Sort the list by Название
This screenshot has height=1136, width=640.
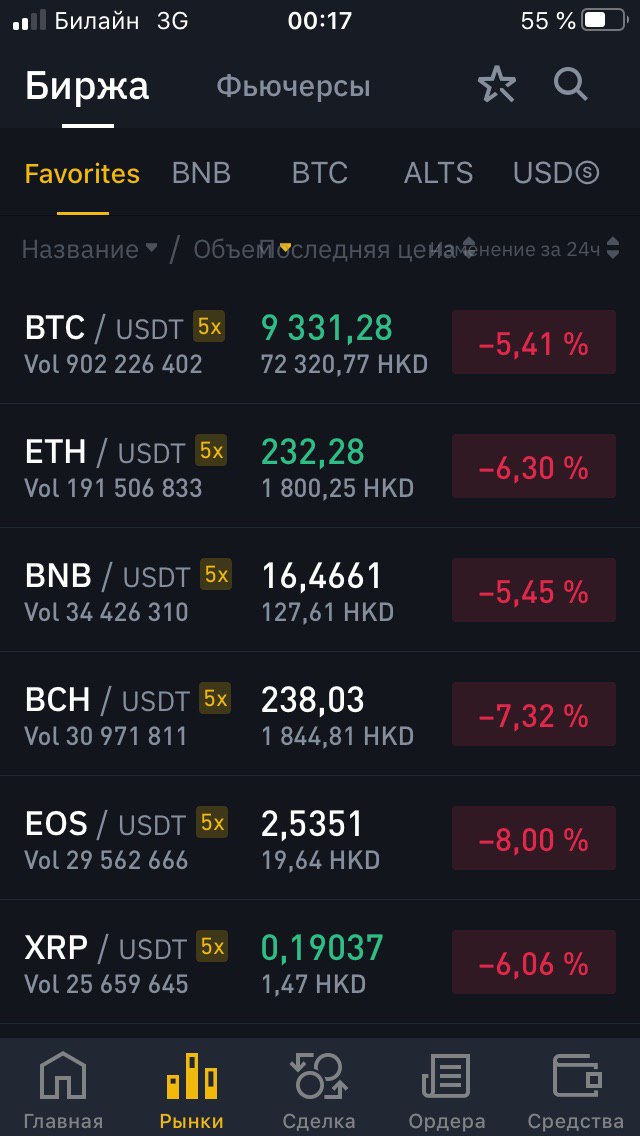pos(89,250)
